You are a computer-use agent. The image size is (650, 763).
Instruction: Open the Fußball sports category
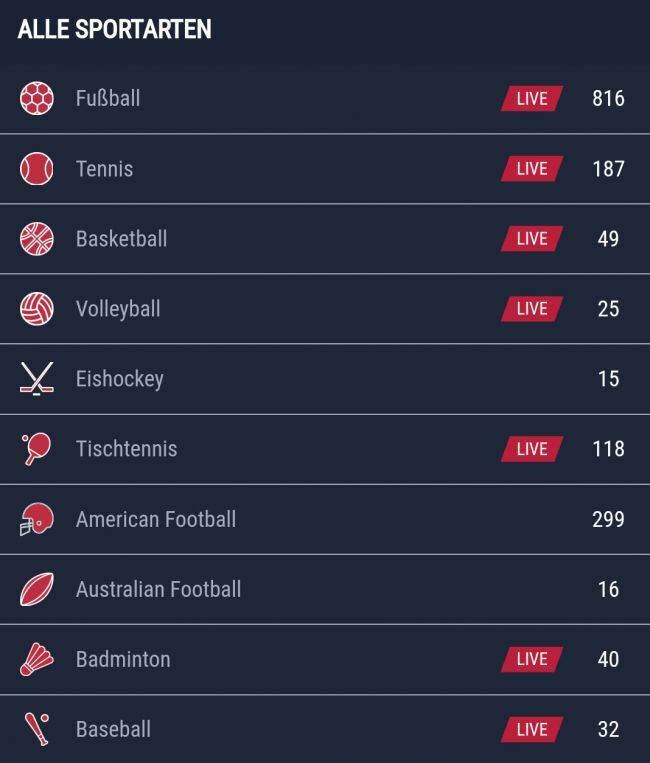click(x=108, y=98)
